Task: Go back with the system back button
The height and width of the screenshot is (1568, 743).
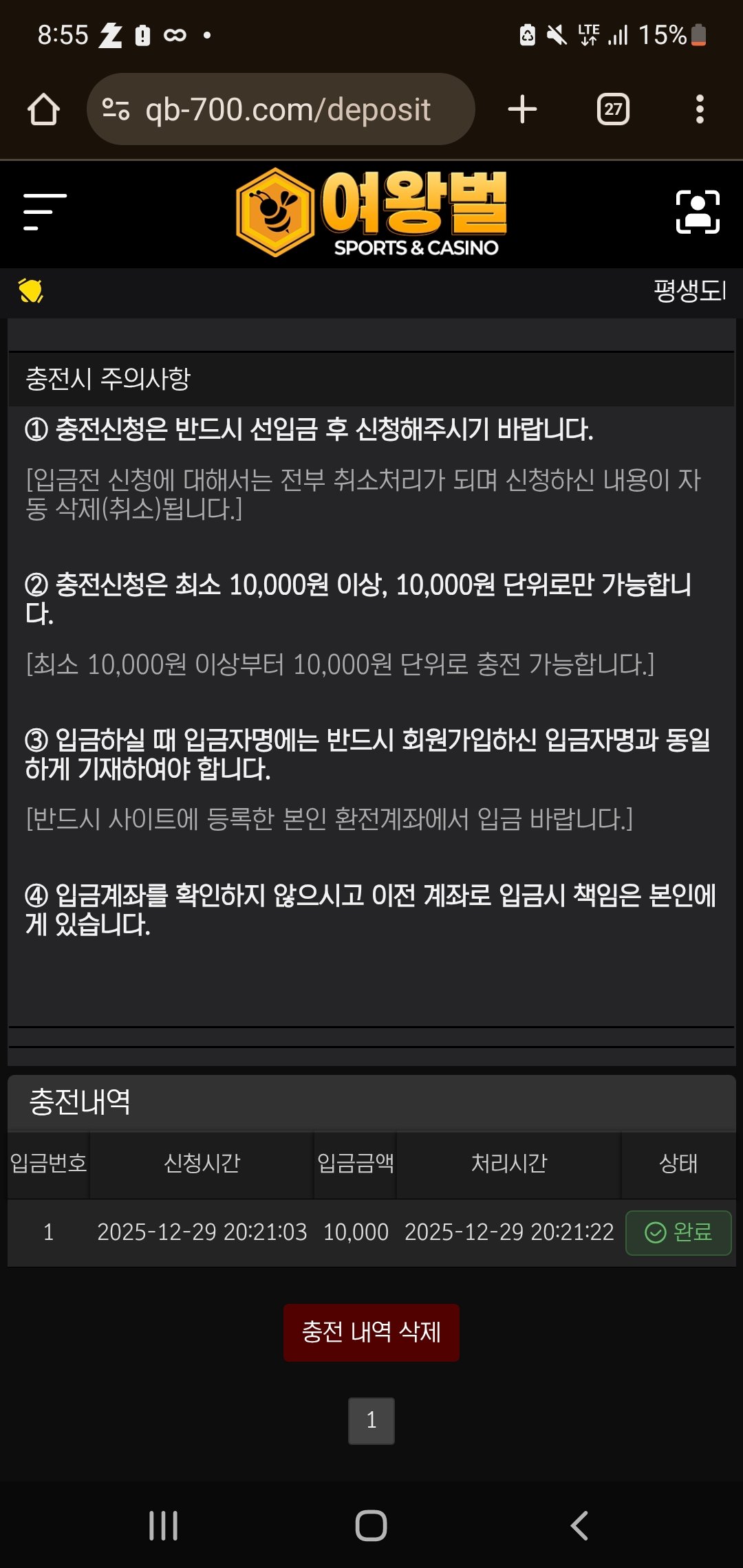Action: coord(579,1525)
